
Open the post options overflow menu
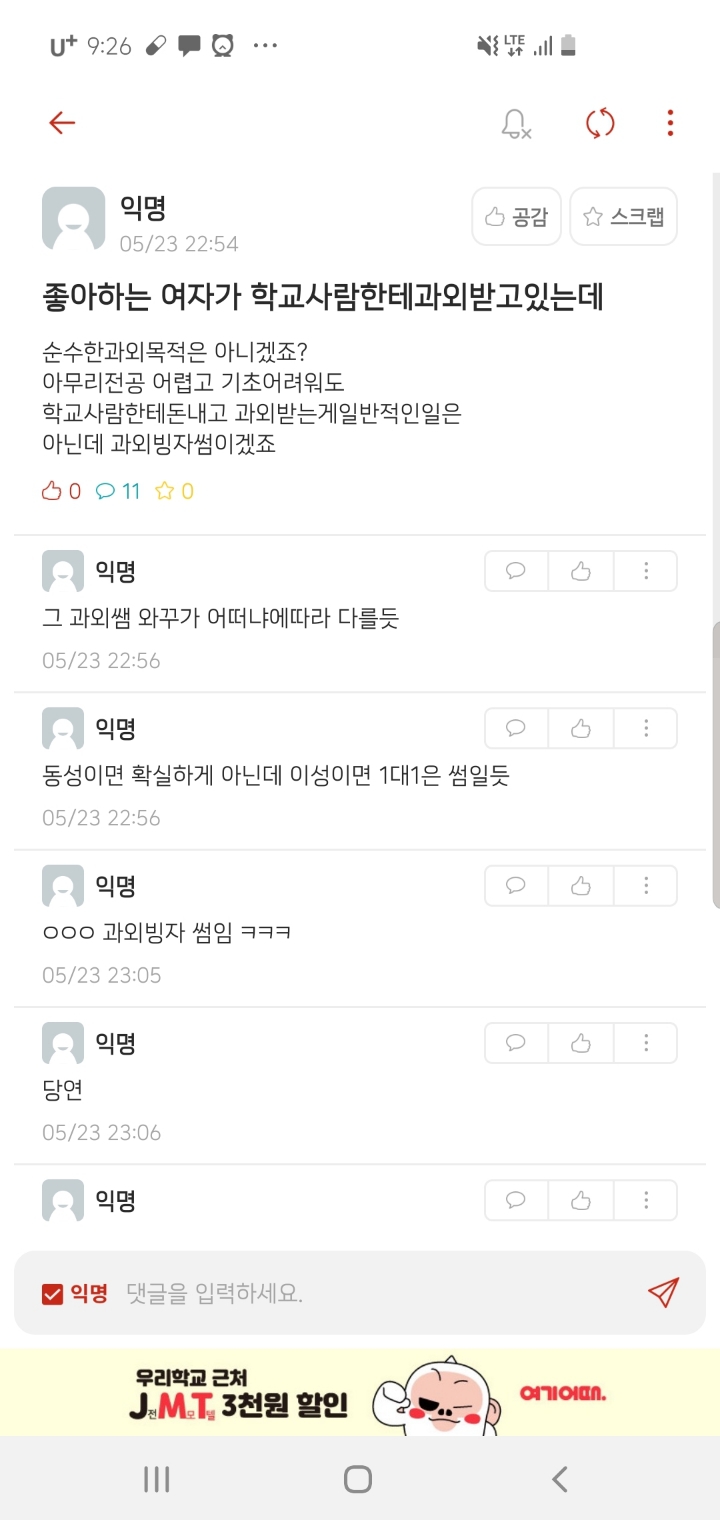[x=668, y=122]
